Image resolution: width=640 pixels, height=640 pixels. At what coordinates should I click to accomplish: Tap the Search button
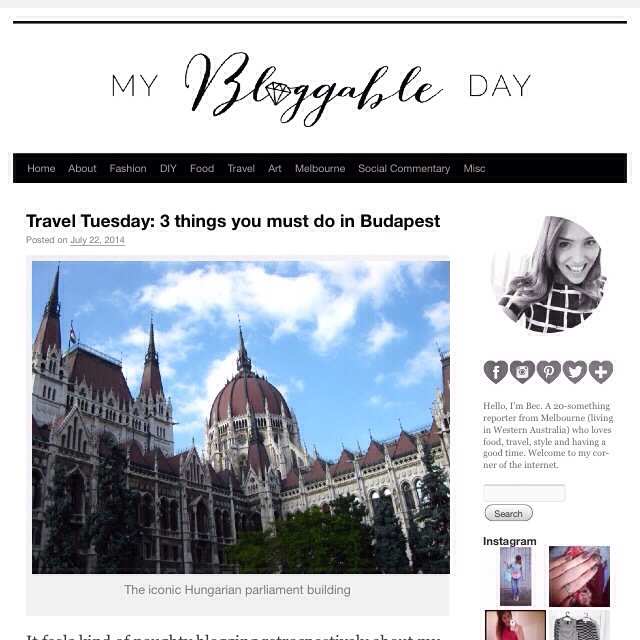coord(508,513)
